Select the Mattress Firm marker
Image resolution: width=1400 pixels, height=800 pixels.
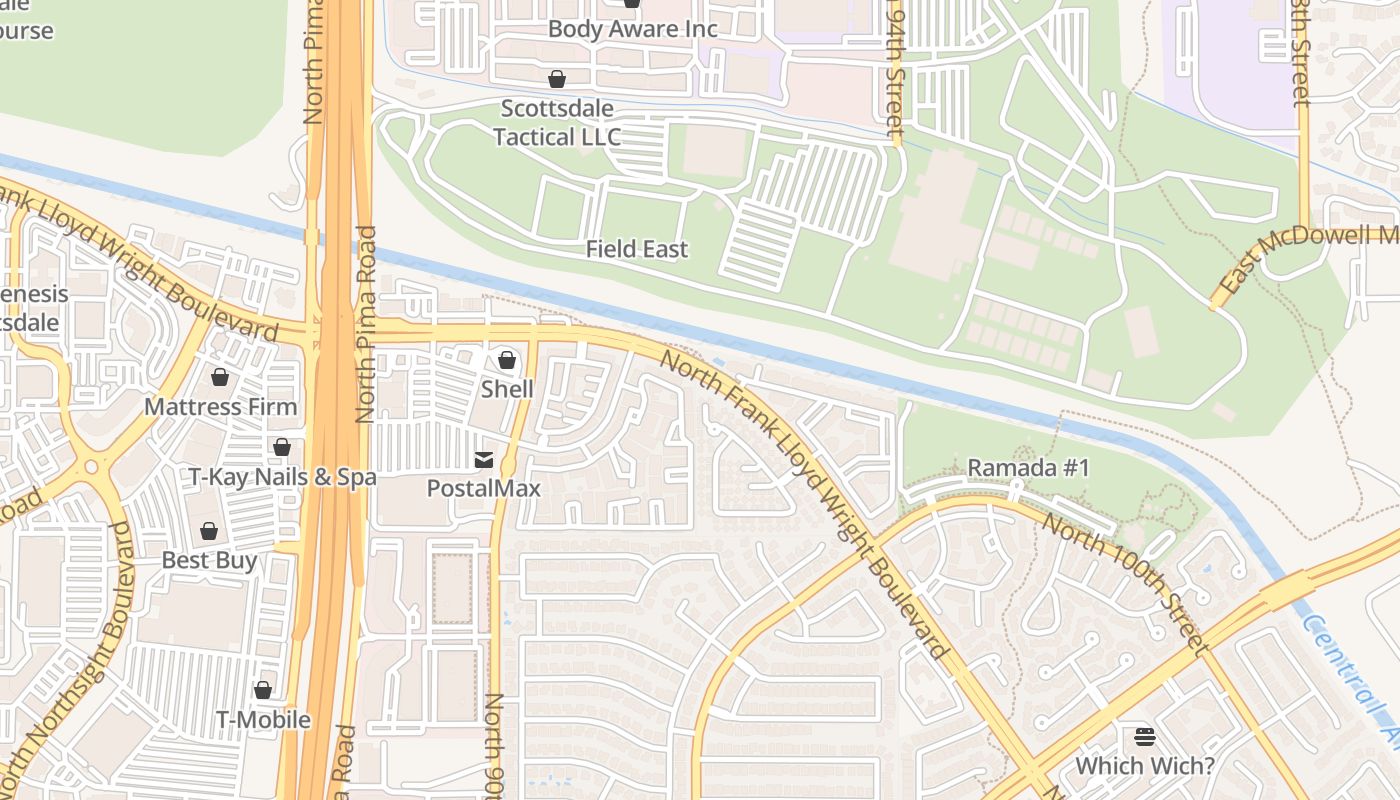tap(220, 378)
